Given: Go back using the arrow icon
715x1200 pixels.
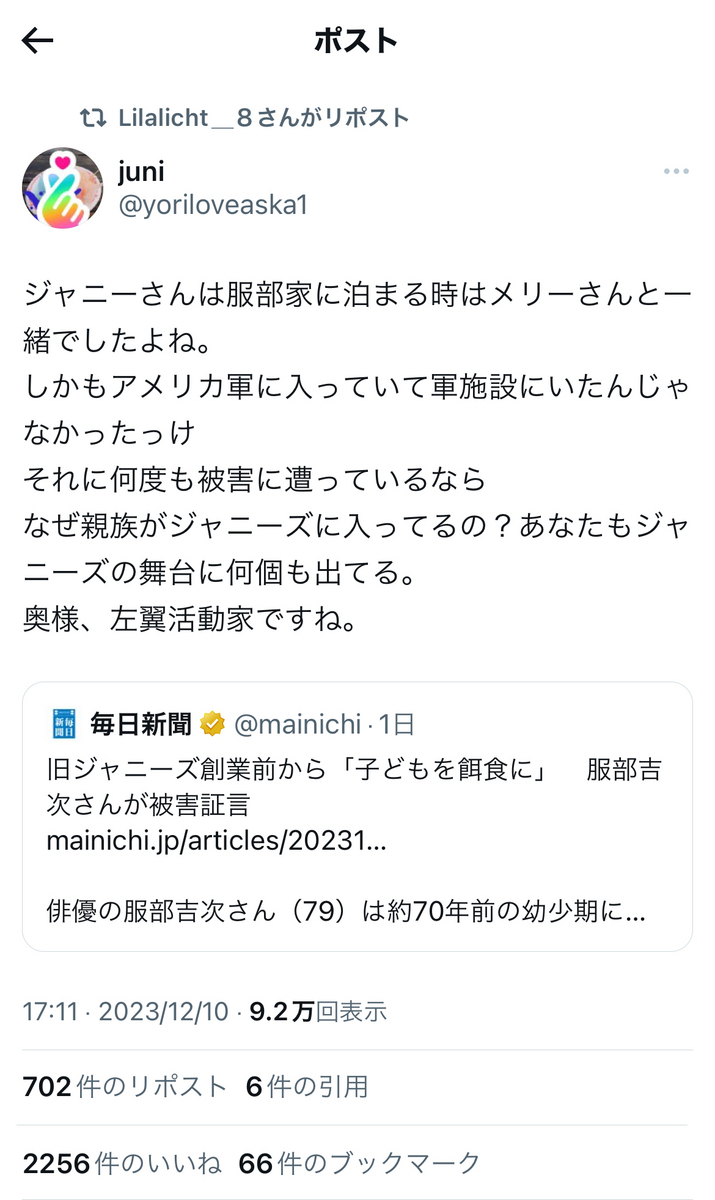Looking at the screenshot, I should (x=38, y=41).
